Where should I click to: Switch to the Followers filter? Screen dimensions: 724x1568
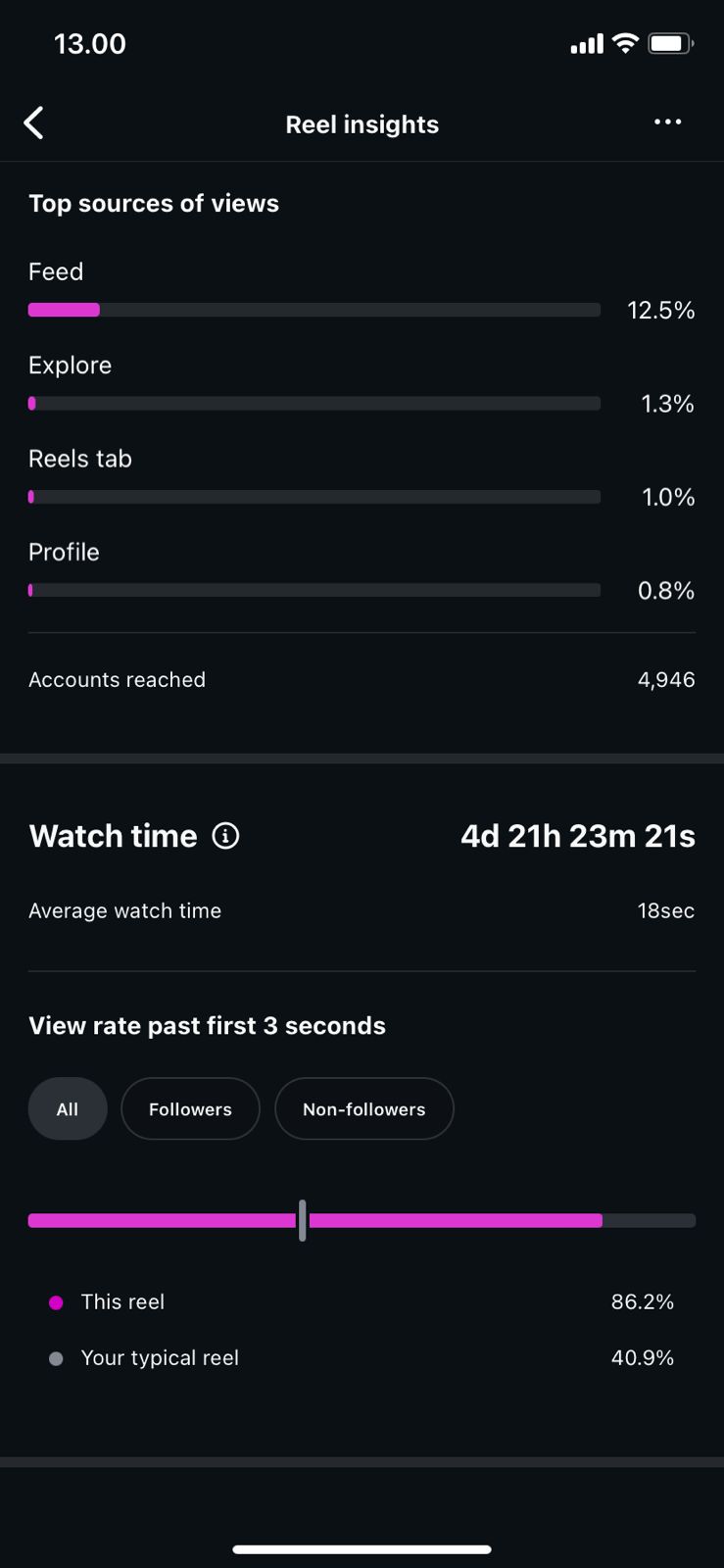pyautogui.click(x=190, y=1109)
